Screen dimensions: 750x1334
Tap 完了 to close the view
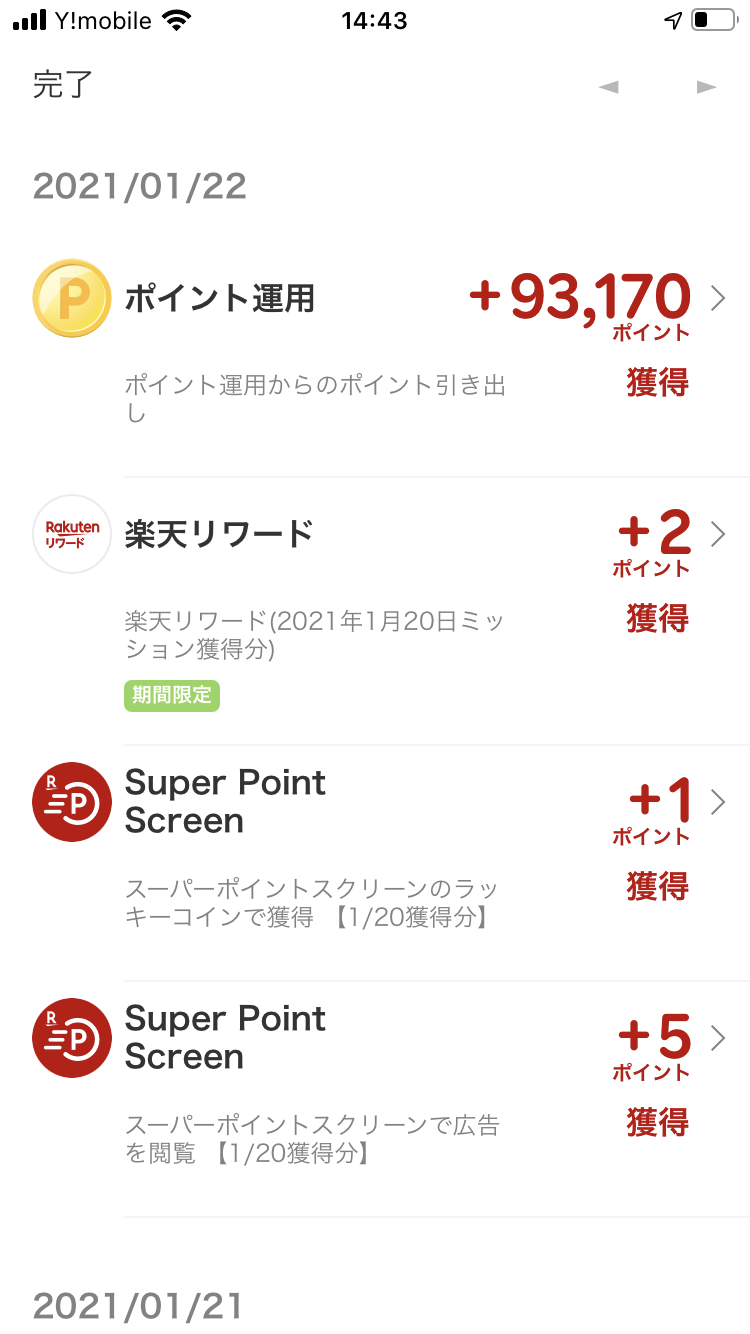63,85
